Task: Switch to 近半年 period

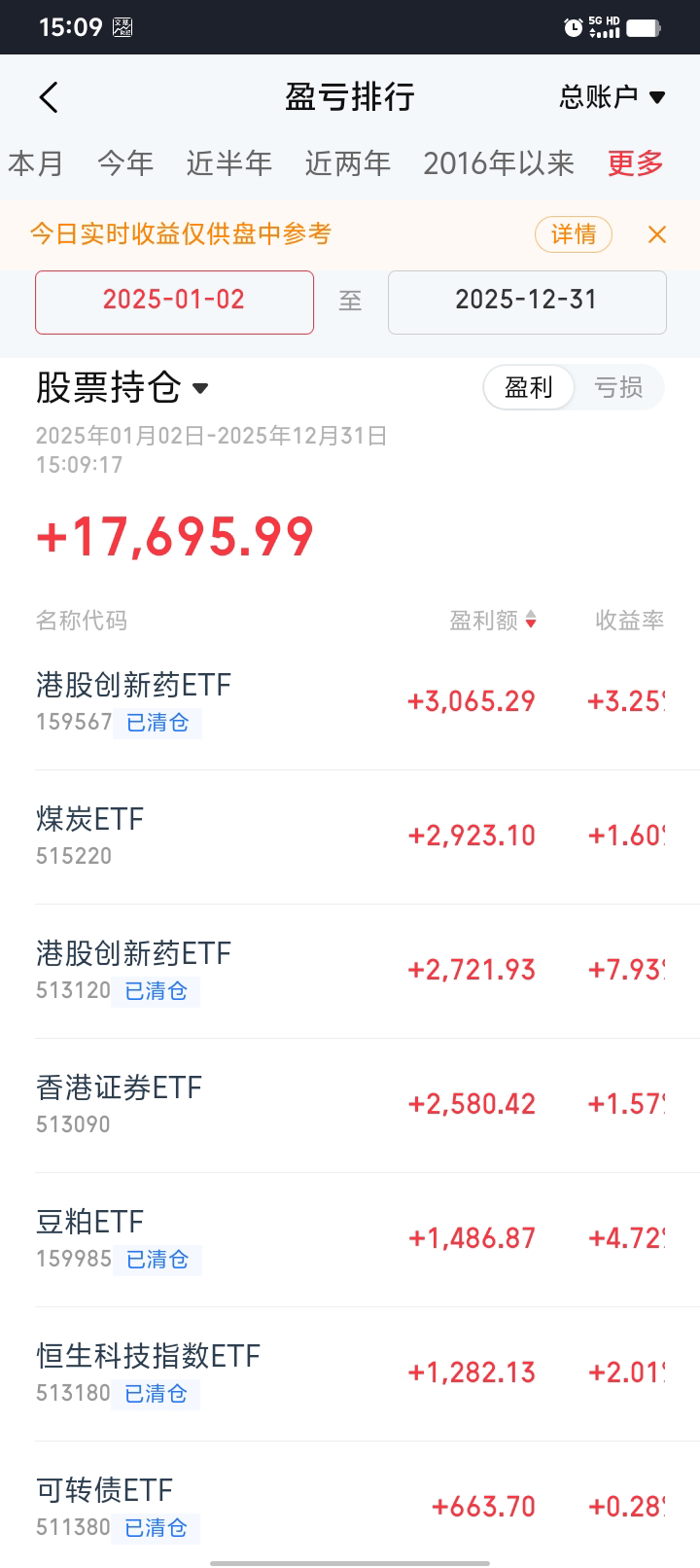Action: 229,163
